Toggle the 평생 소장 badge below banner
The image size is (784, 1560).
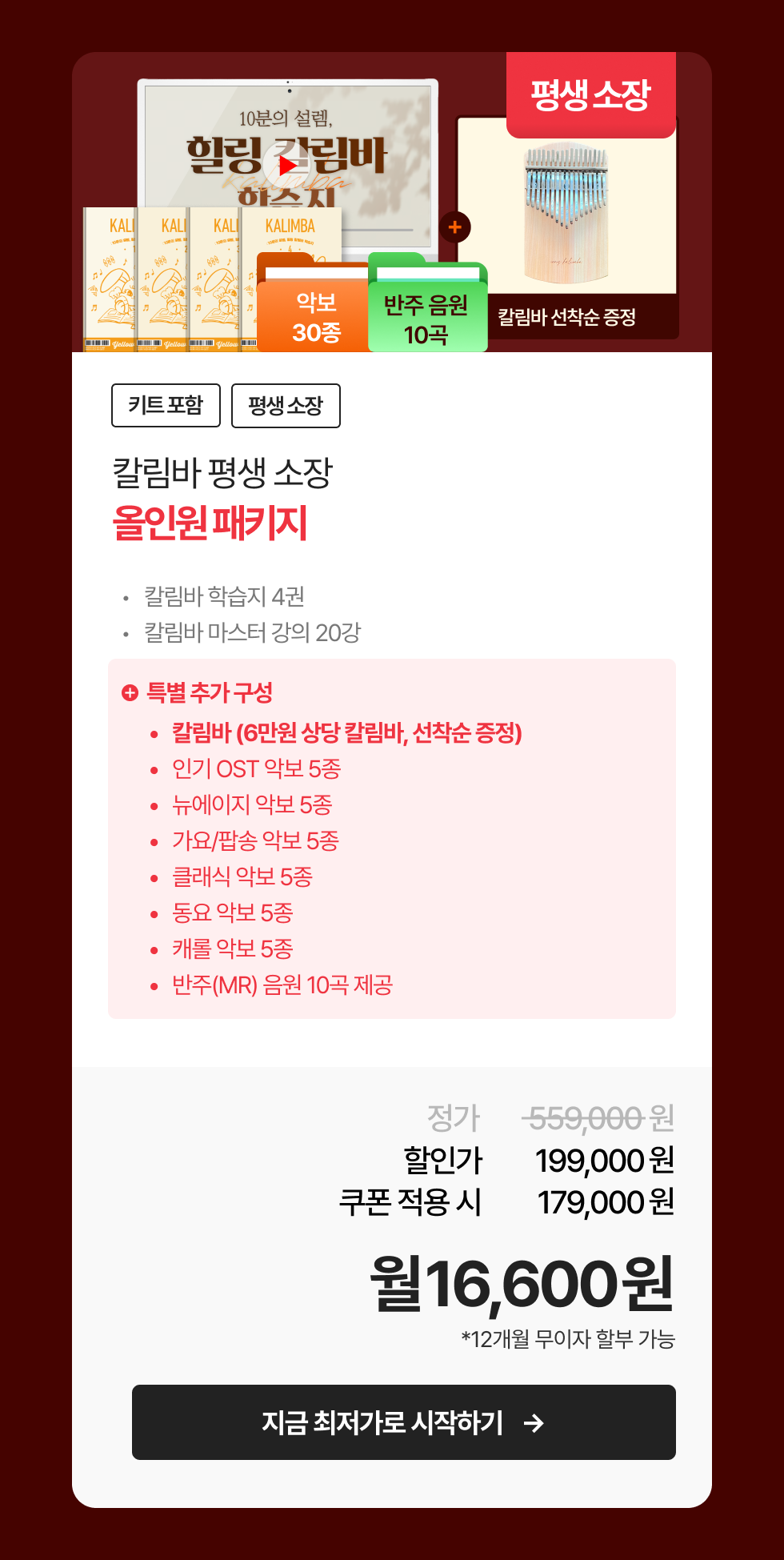coord(286,406)
